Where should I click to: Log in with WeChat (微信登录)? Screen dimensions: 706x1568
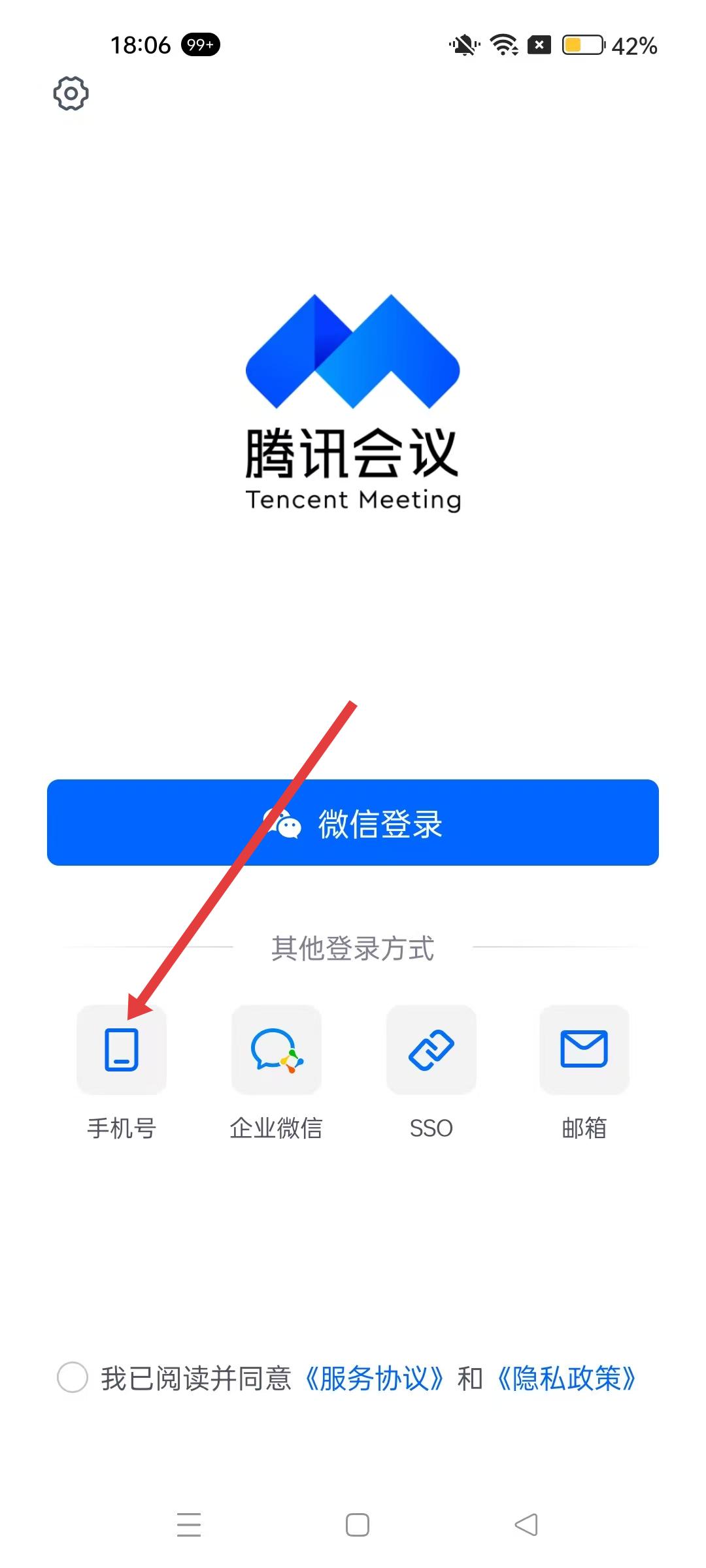coord(353,823)
